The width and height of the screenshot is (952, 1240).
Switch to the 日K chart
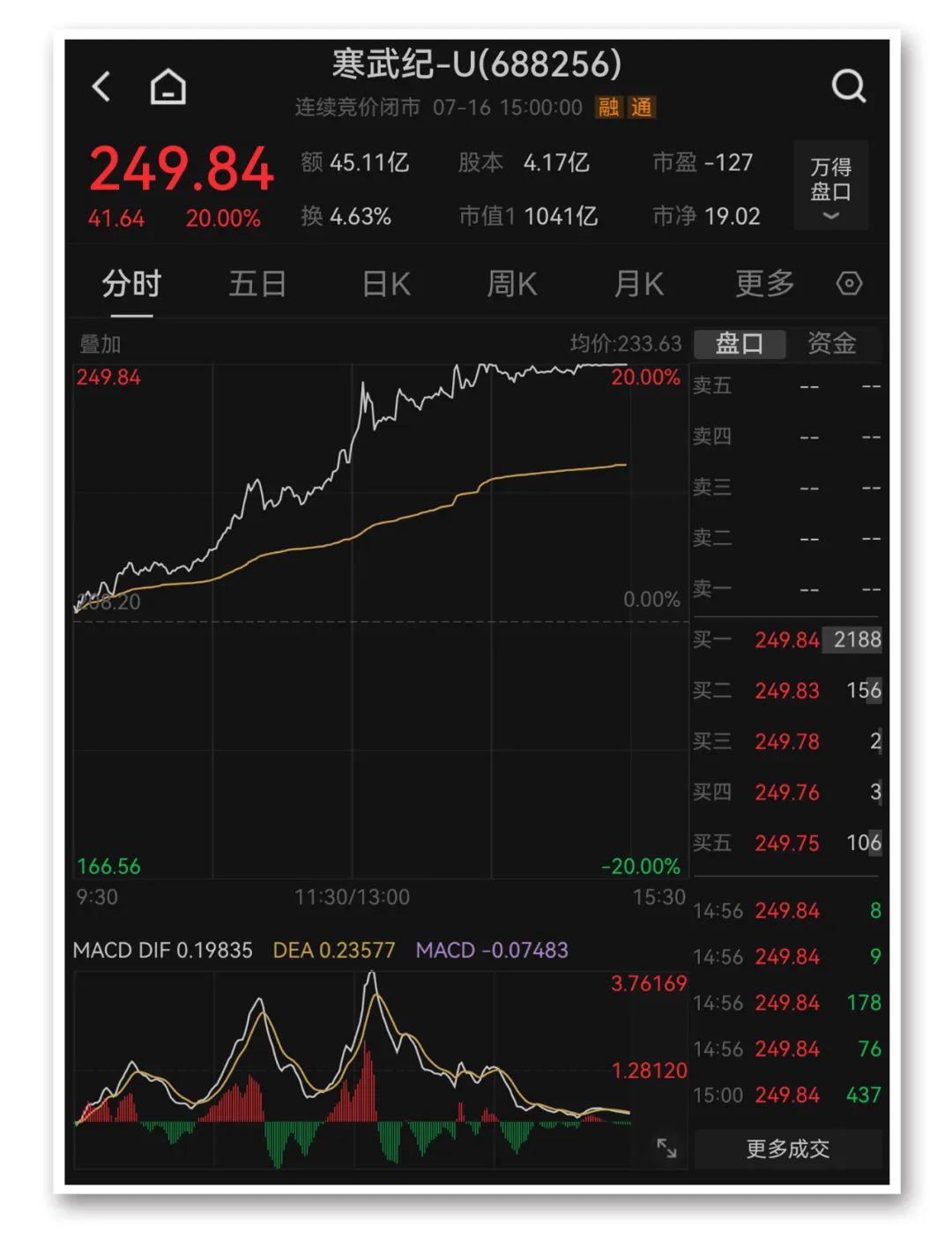click(386, 284)
